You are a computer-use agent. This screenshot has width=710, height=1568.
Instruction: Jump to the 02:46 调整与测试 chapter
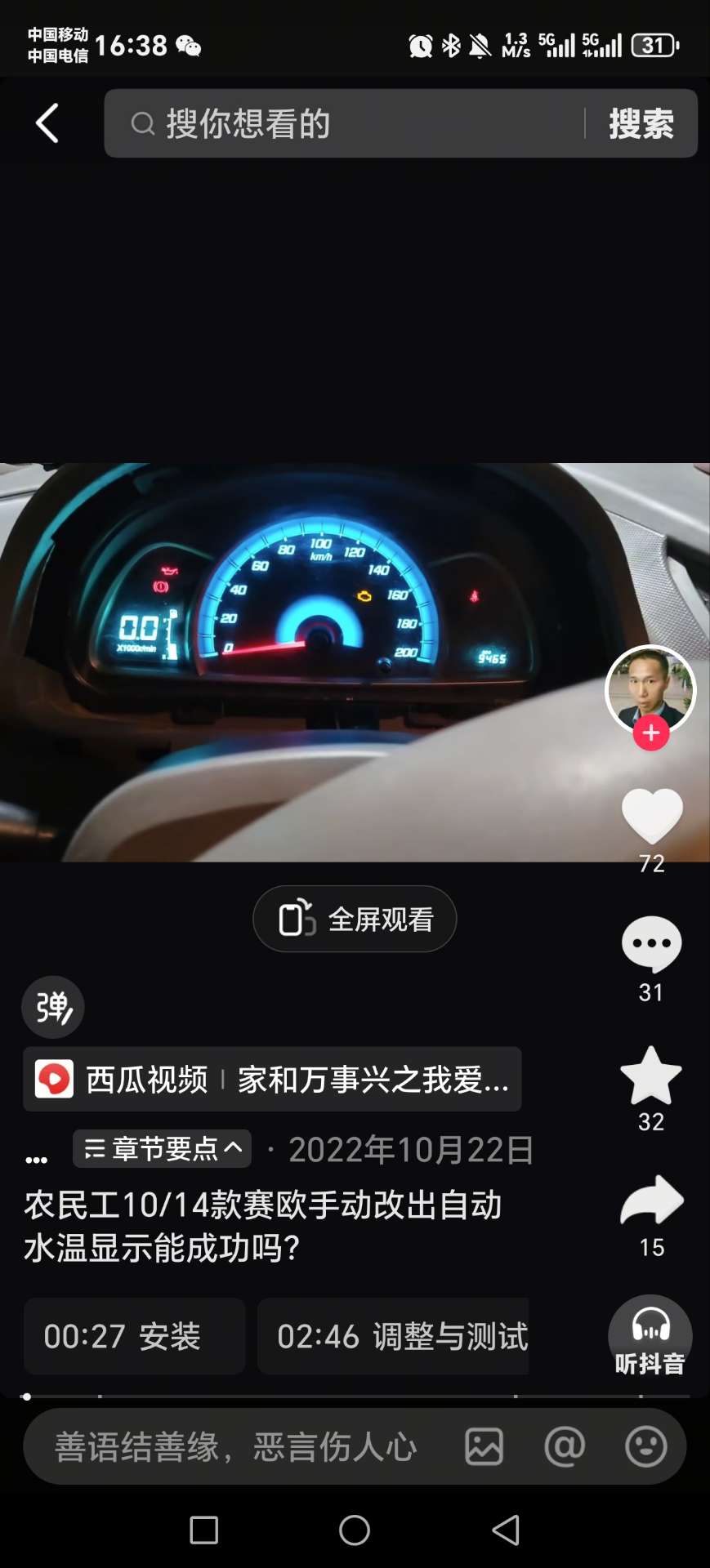click(393, 1336)
